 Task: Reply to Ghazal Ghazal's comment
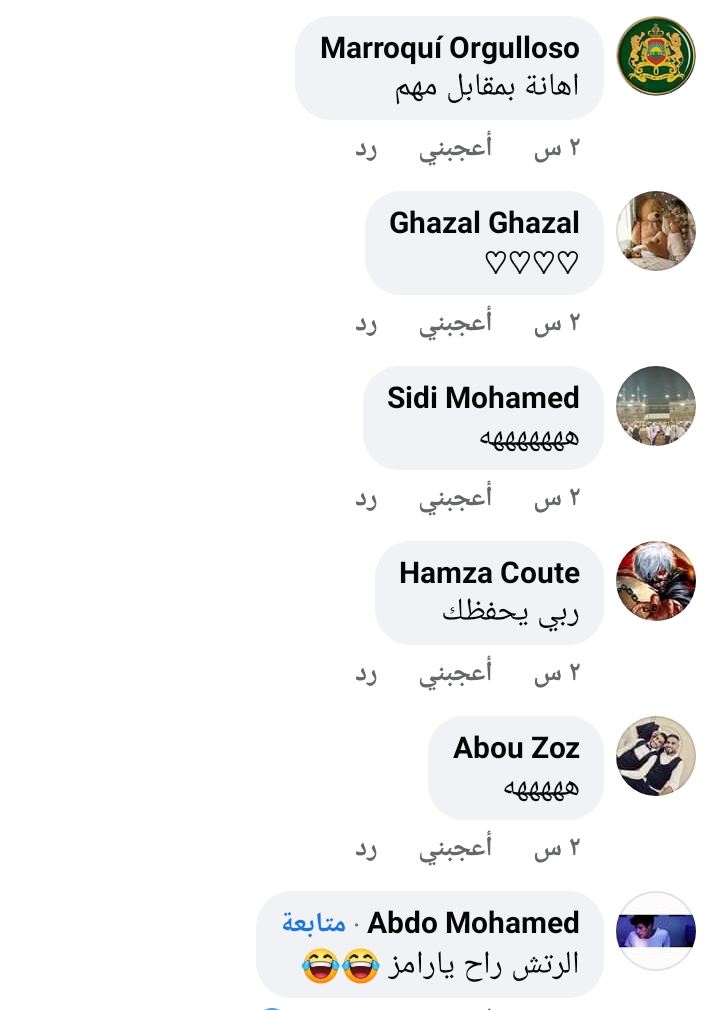(366, 323)
